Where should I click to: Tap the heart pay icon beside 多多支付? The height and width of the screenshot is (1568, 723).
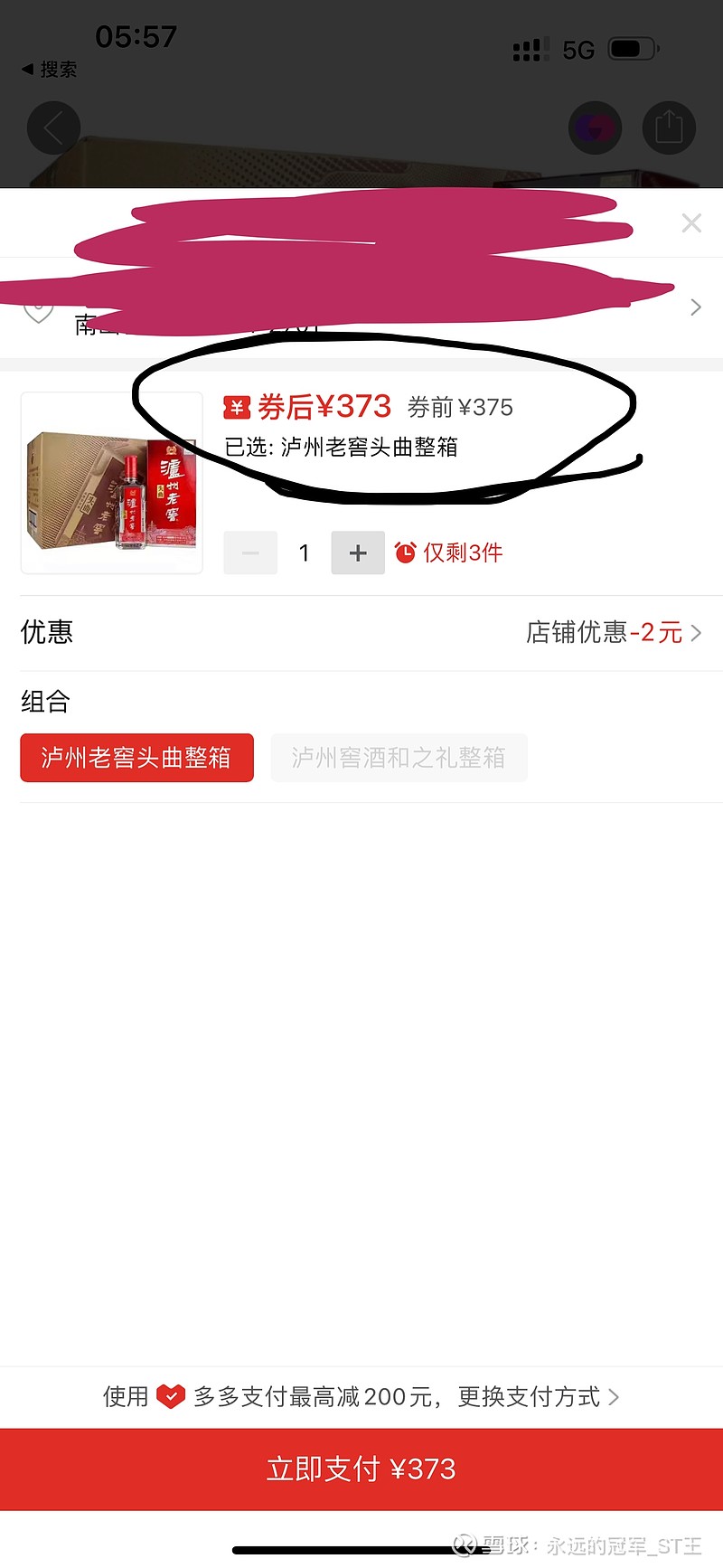coord(172,1397)
